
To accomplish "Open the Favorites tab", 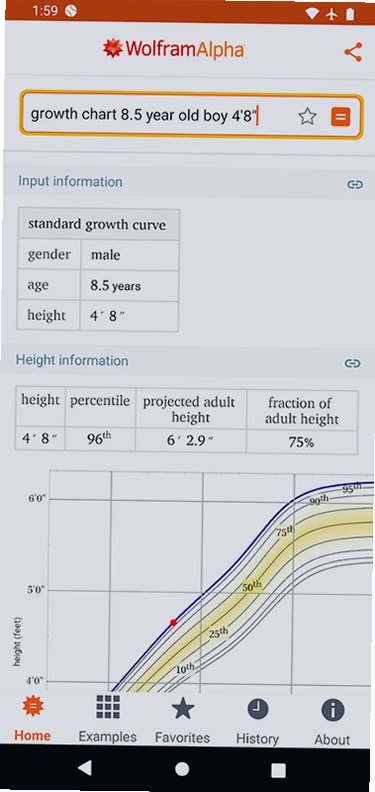I will 182,718.
